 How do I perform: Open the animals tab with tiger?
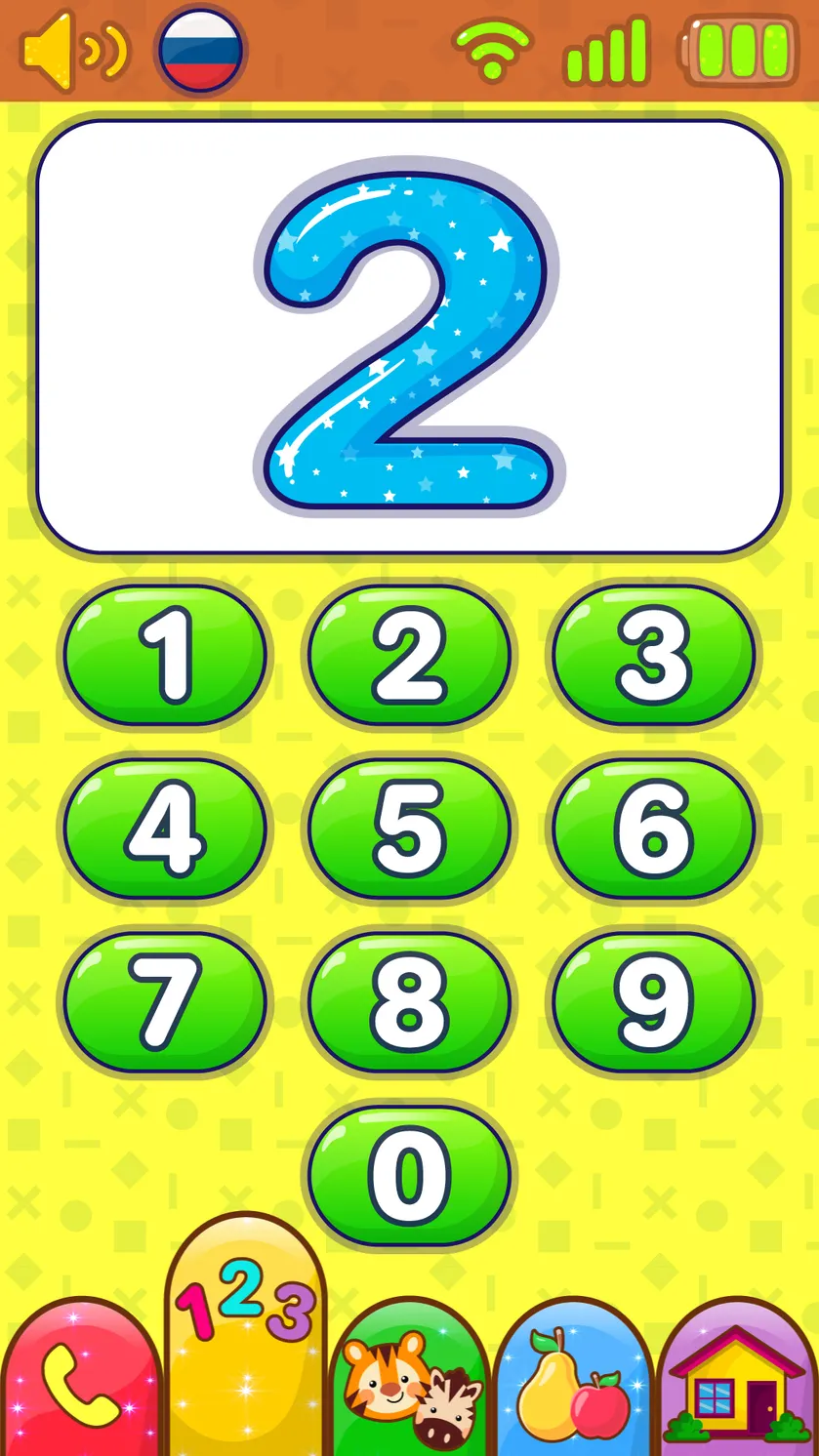coord(409,1378)
